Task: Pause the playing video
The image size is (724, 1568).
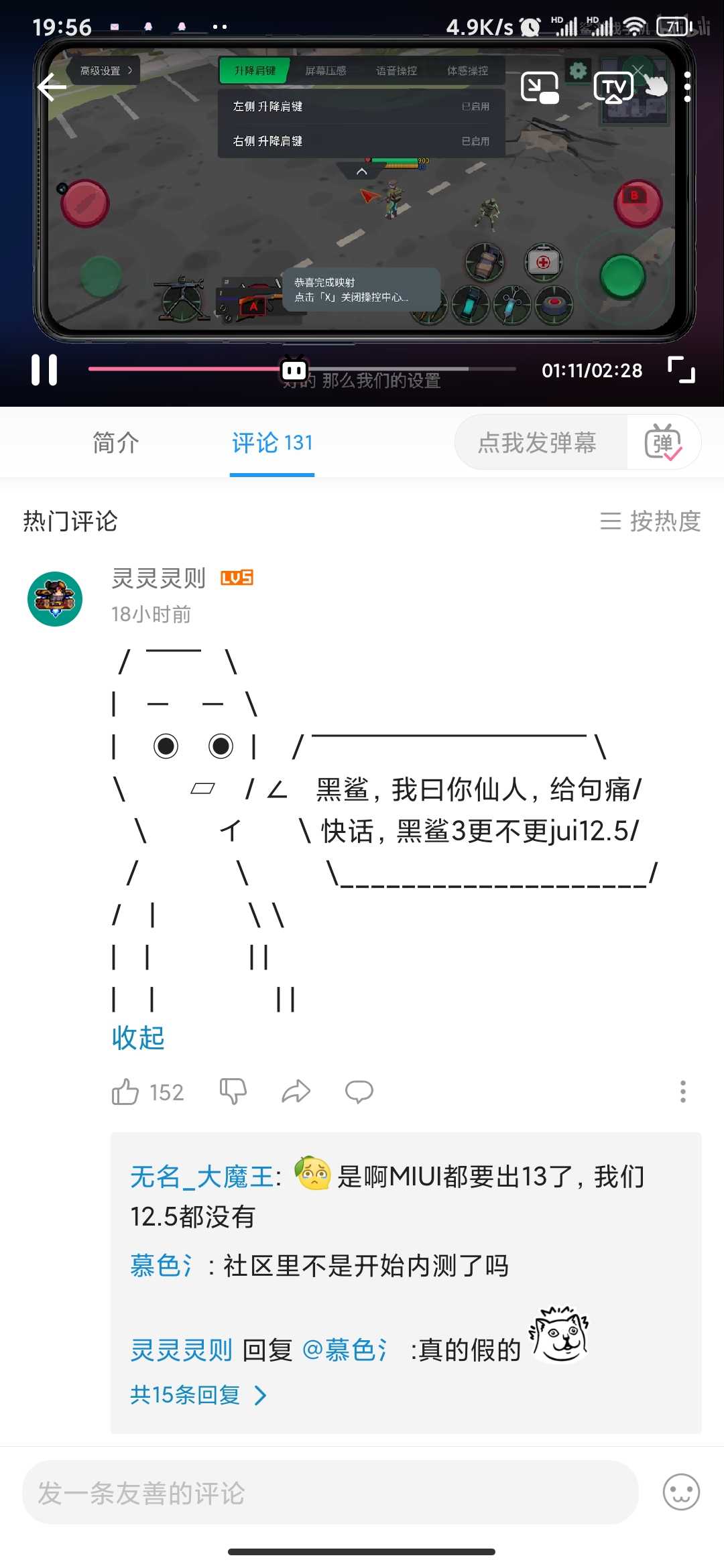Action: point(44,370)
